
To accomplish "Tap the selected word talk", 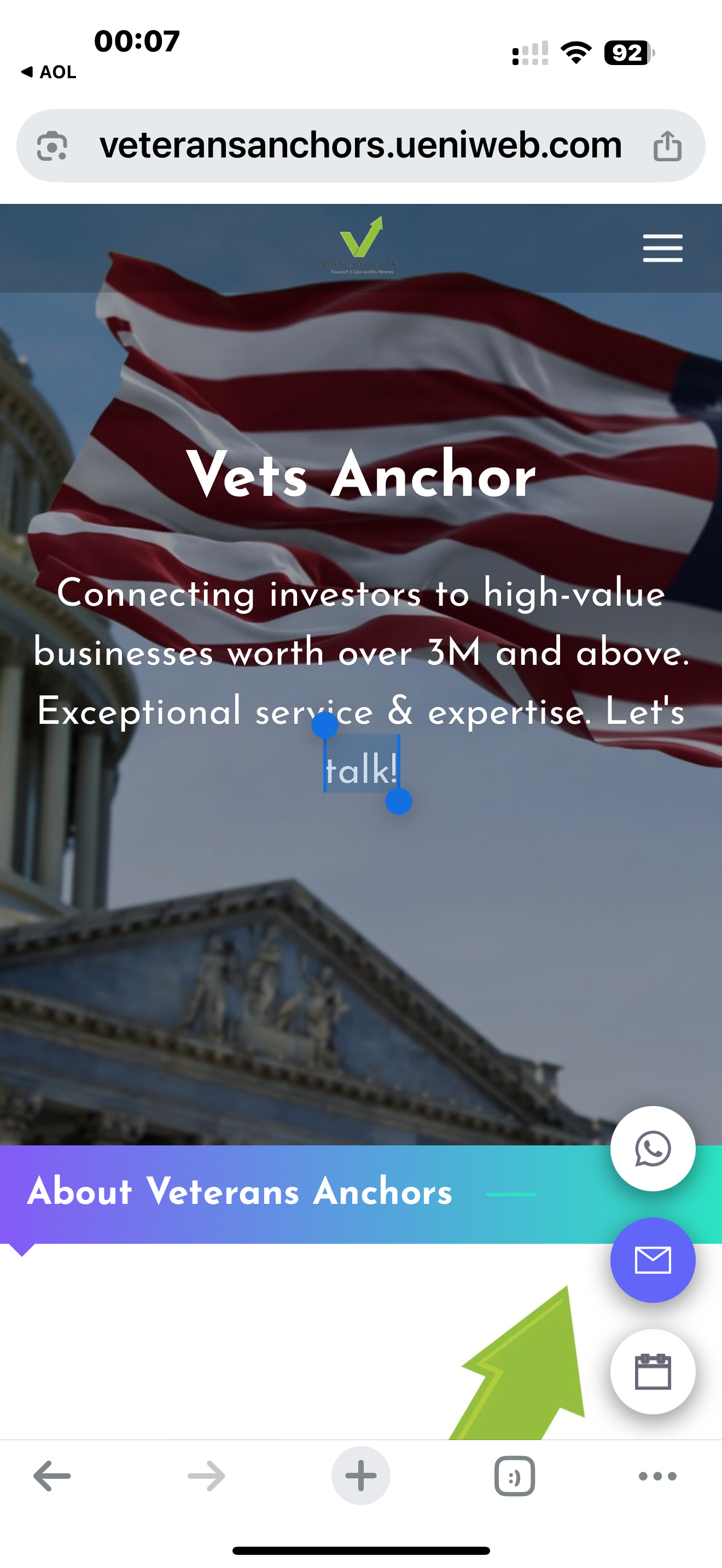I will tap(360, 770).
